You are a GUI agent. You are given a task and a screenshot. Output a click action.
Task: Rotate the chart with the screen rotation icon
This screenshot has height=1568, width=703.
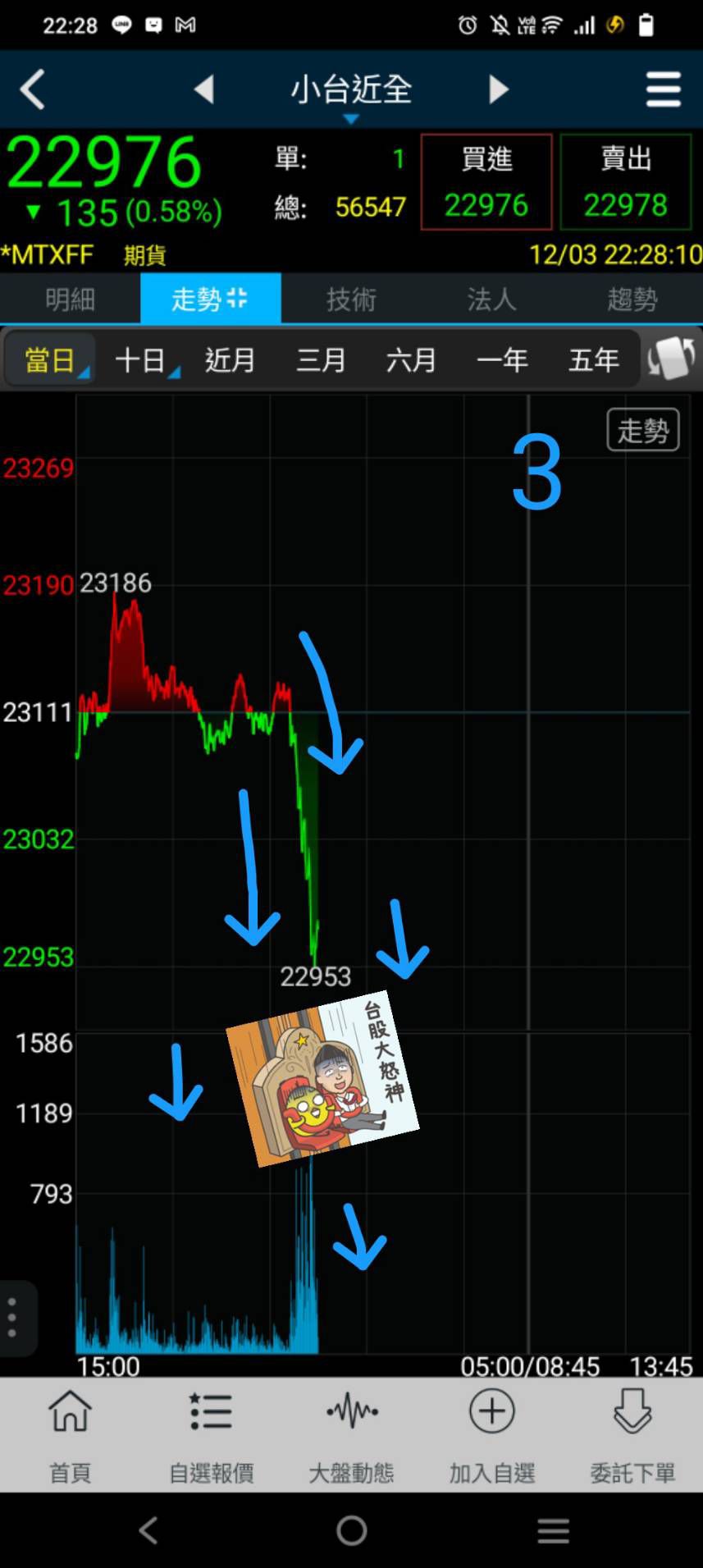(x=671, y=359)
